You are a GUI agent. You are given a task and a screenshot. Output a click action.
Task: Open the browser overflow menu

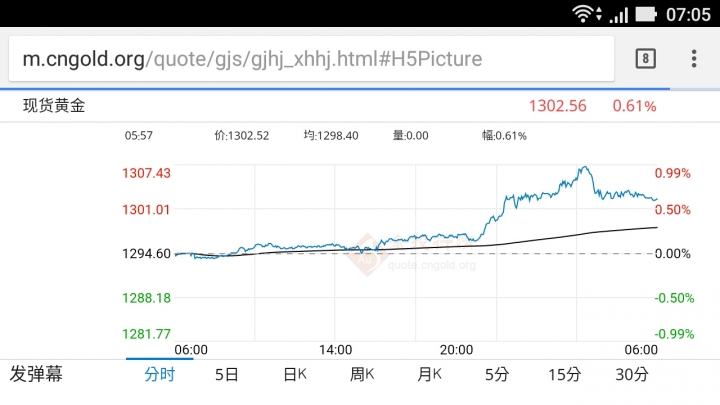[x=694, y=59]
